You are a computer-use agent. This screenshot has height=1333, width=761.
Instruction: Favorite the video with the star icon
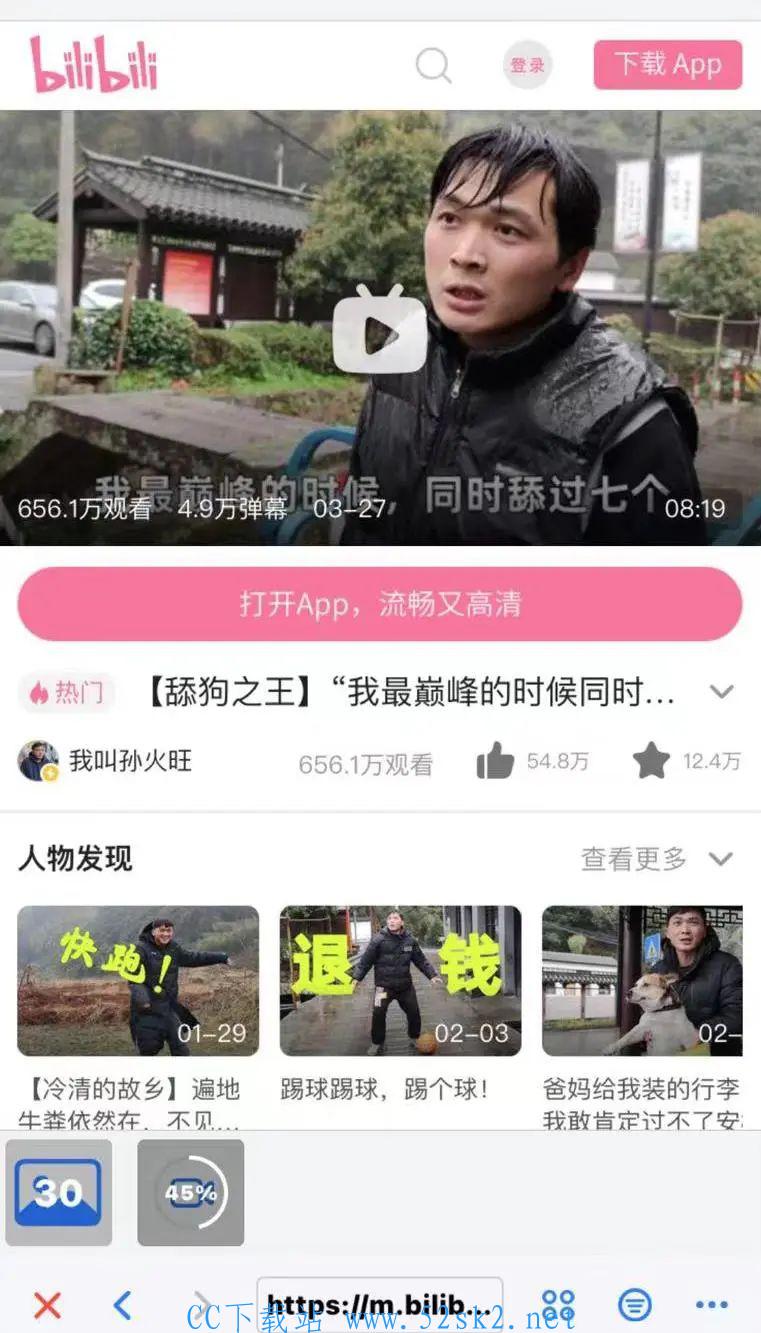[651, 761]
